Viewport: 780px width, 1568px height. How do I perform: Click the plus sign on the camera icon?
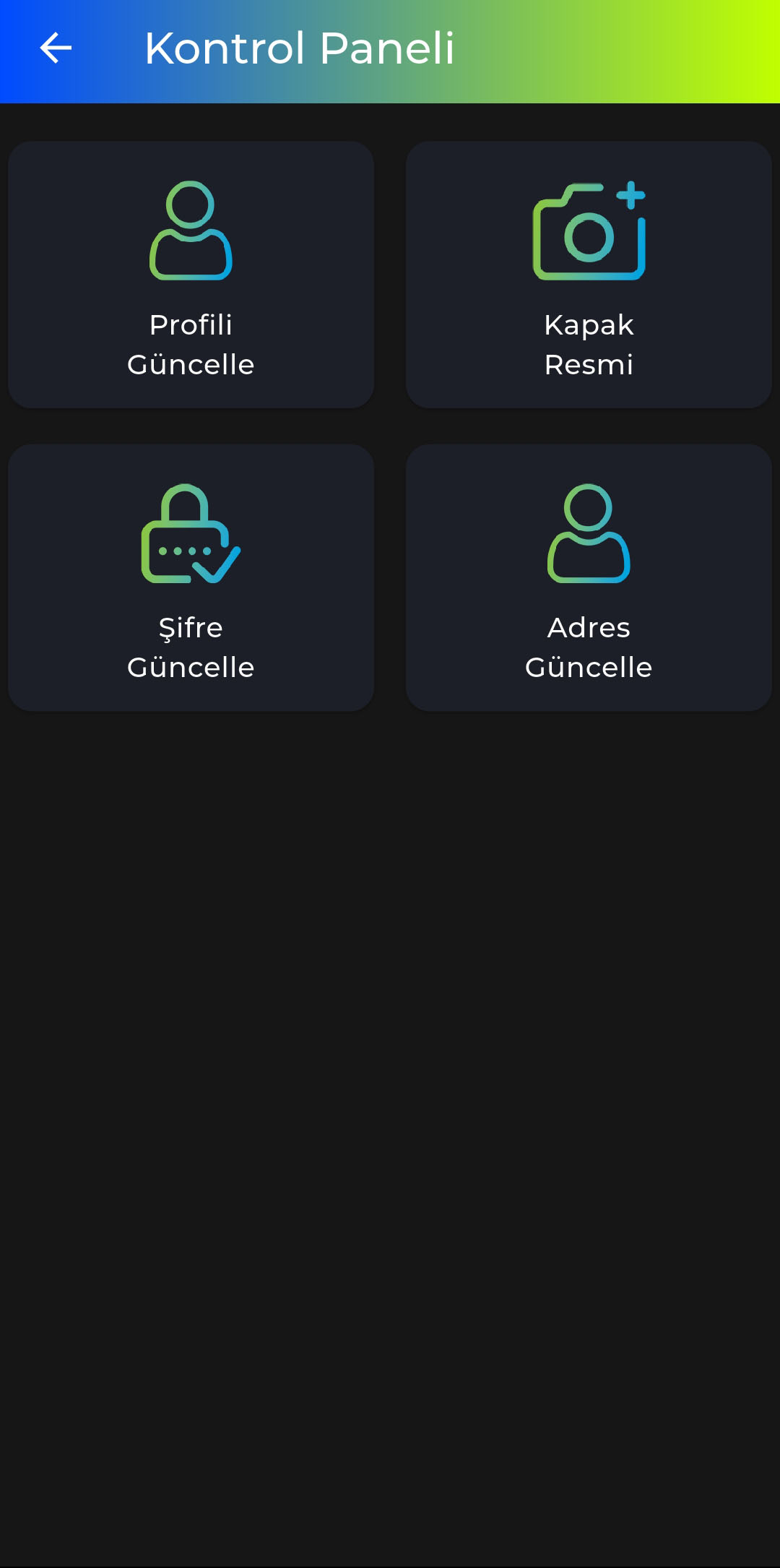(630, 195)
